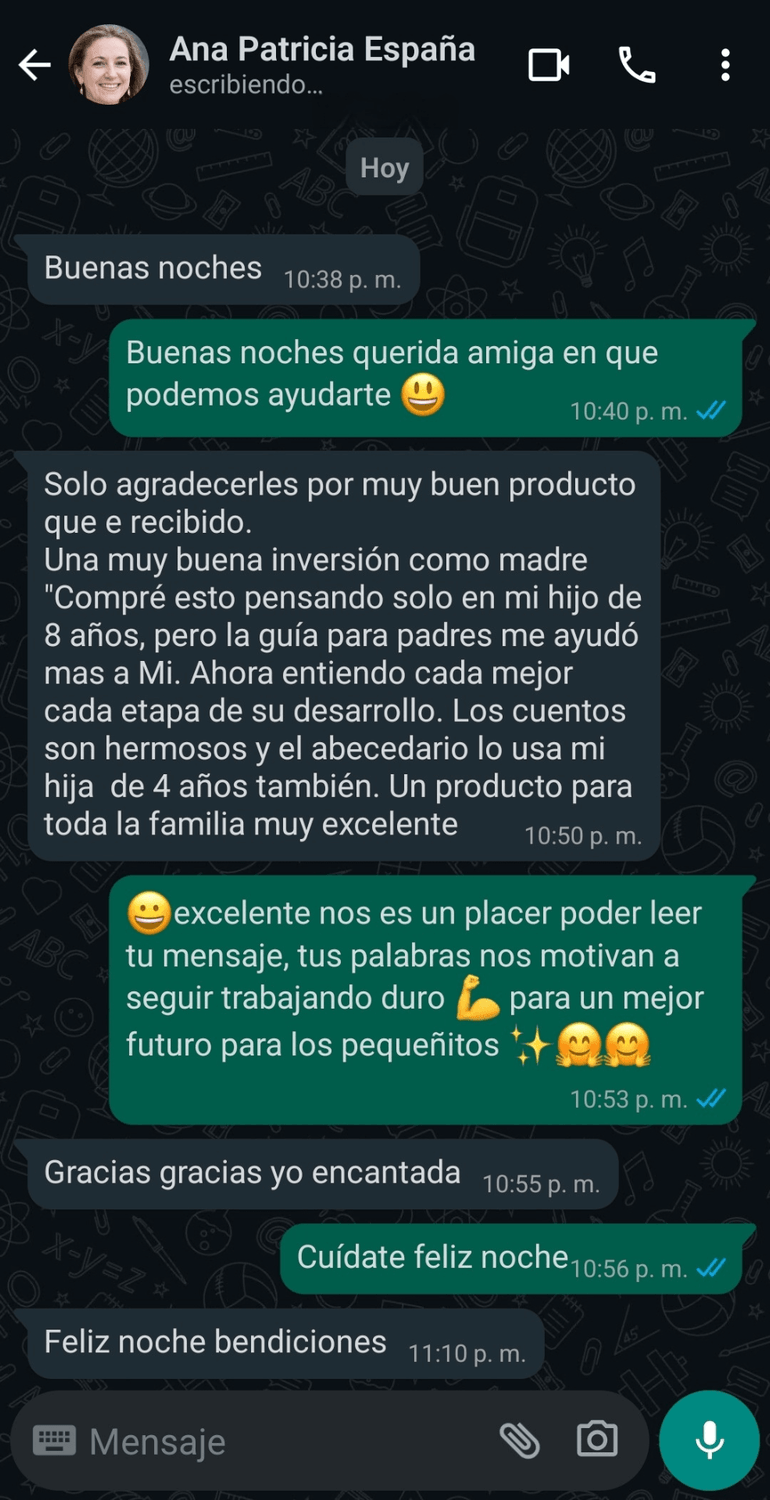
Task: Go back to the chat list
Action: tap(34, 66)
